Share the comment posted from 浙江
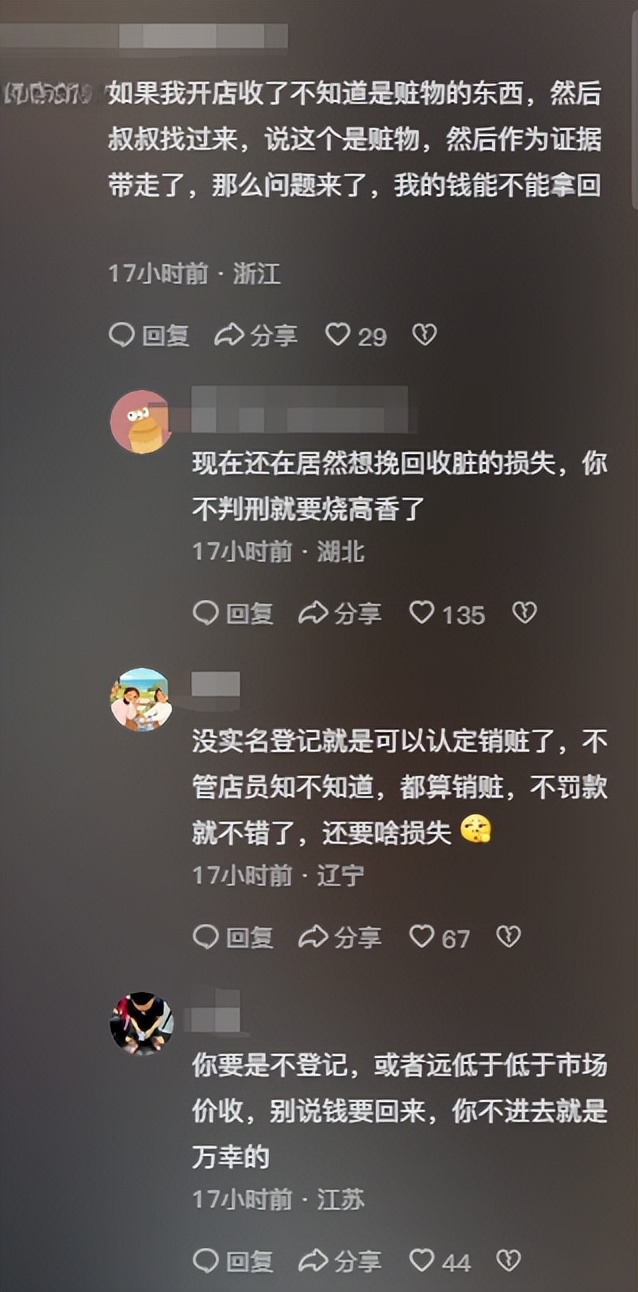638x1292 pixels. (x=256, y=335)
